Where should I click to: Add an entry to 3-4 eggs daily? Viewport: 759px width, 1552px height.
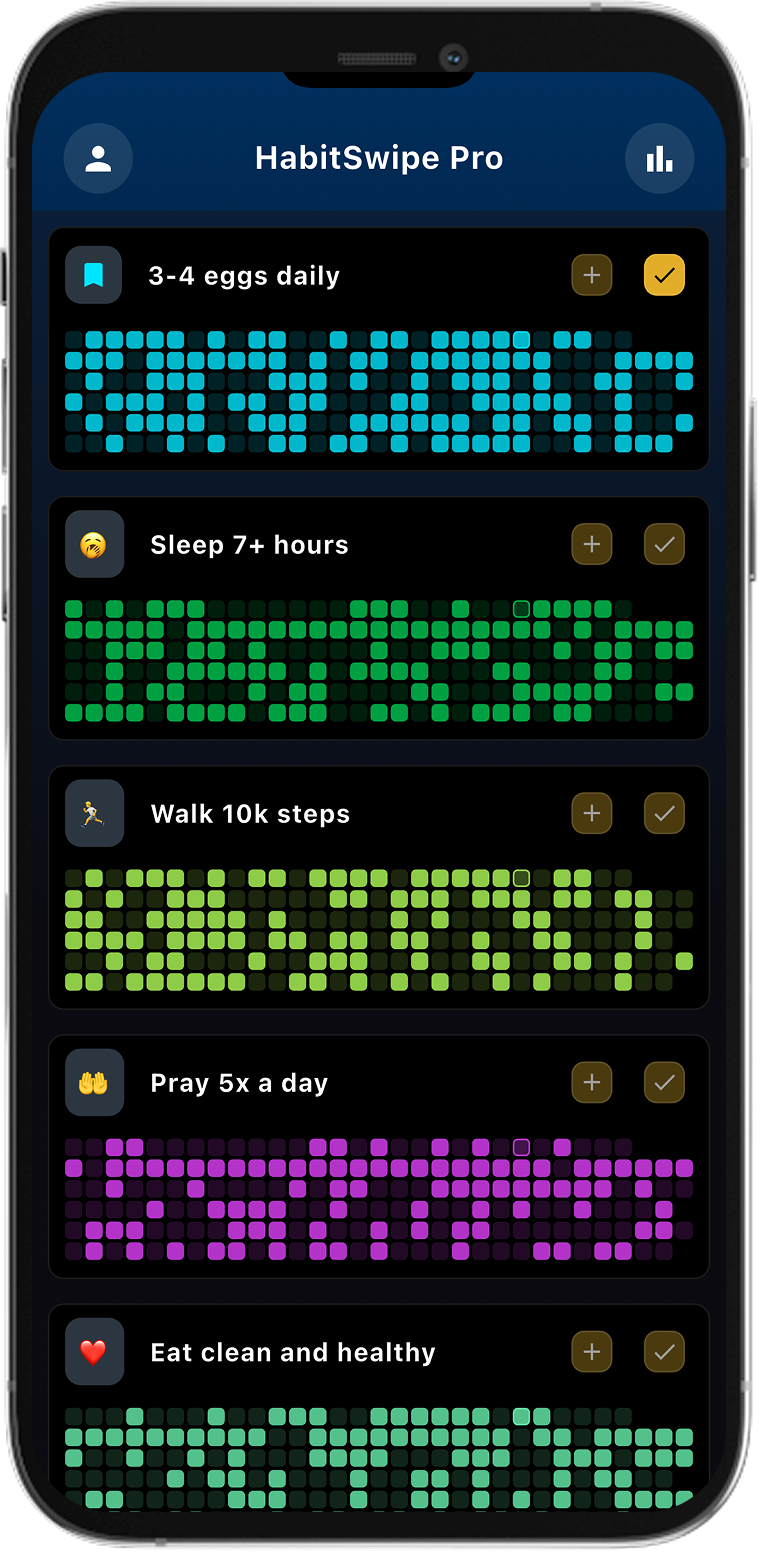coord(592,274)
